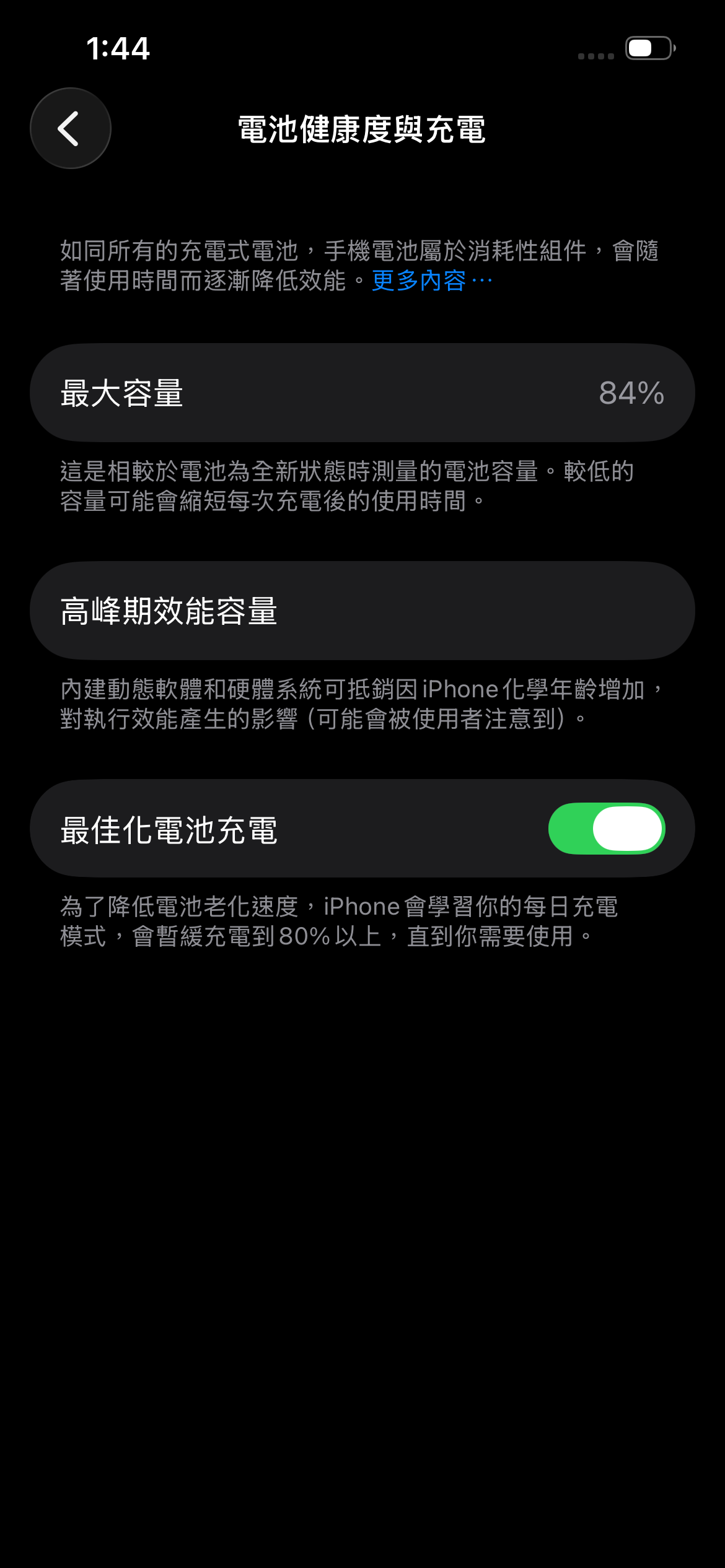Screen dimensions: 725x1568
Task: Open the 更多內容 link
Action: 431,281
